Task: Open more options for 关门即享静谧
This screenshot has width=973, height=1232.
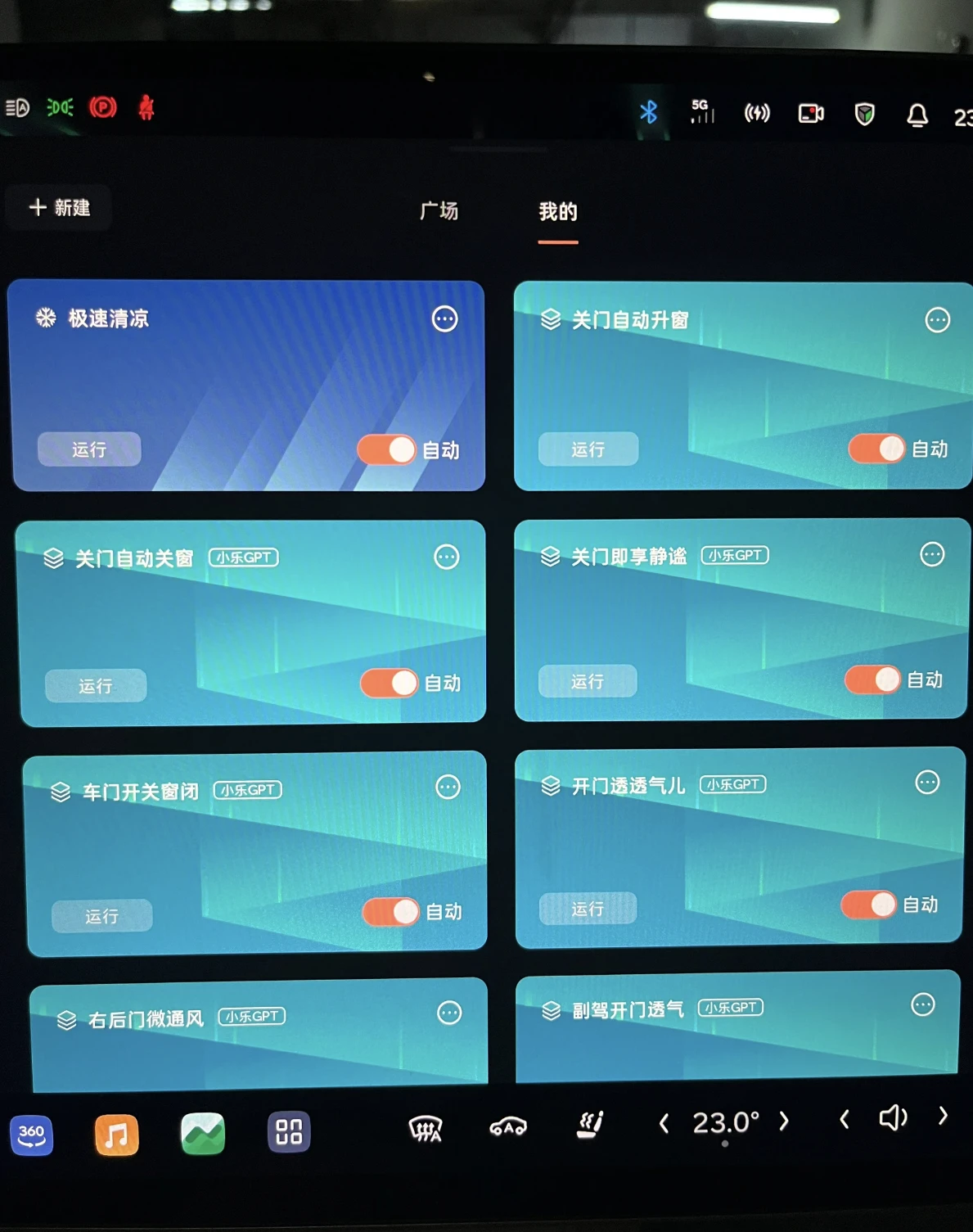Action: click(x=932, y=555)
